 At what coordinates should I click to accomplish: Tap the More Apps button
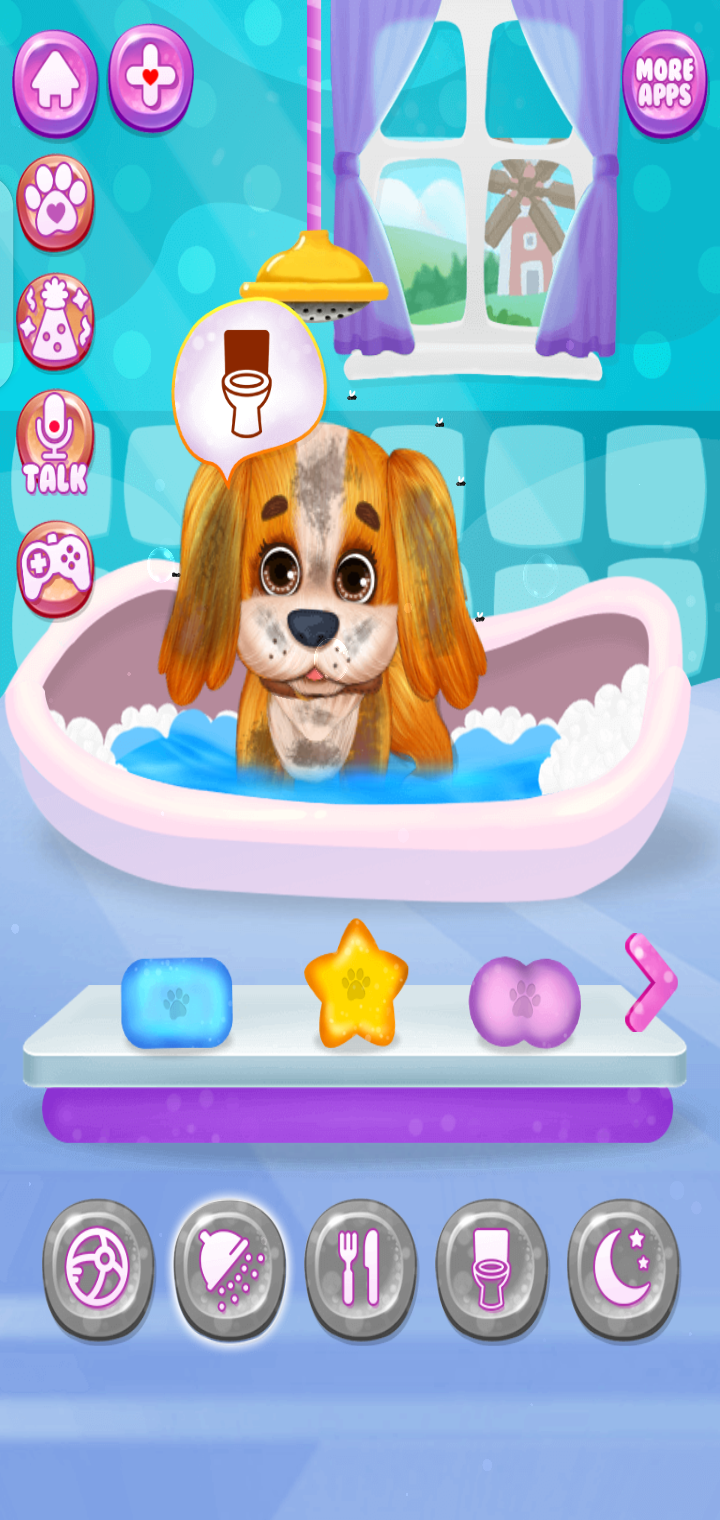coord(665,83)
